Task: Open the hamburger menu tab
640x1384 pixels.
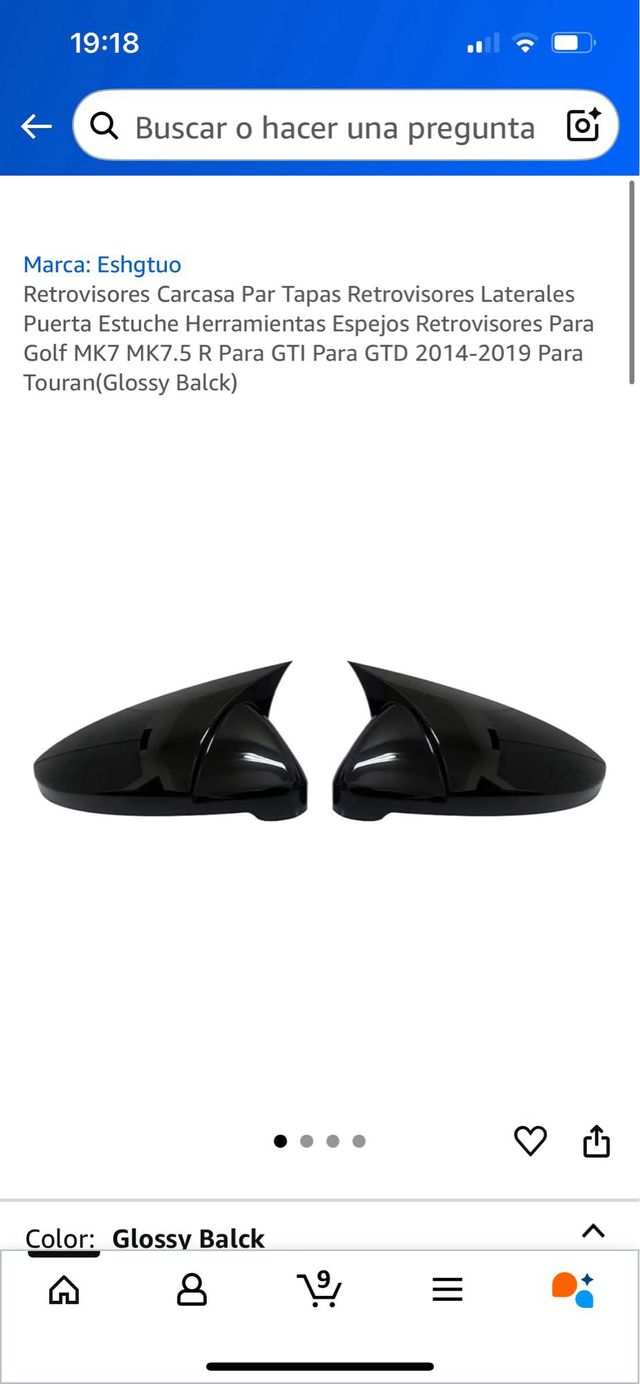Action: (447, 1290)
